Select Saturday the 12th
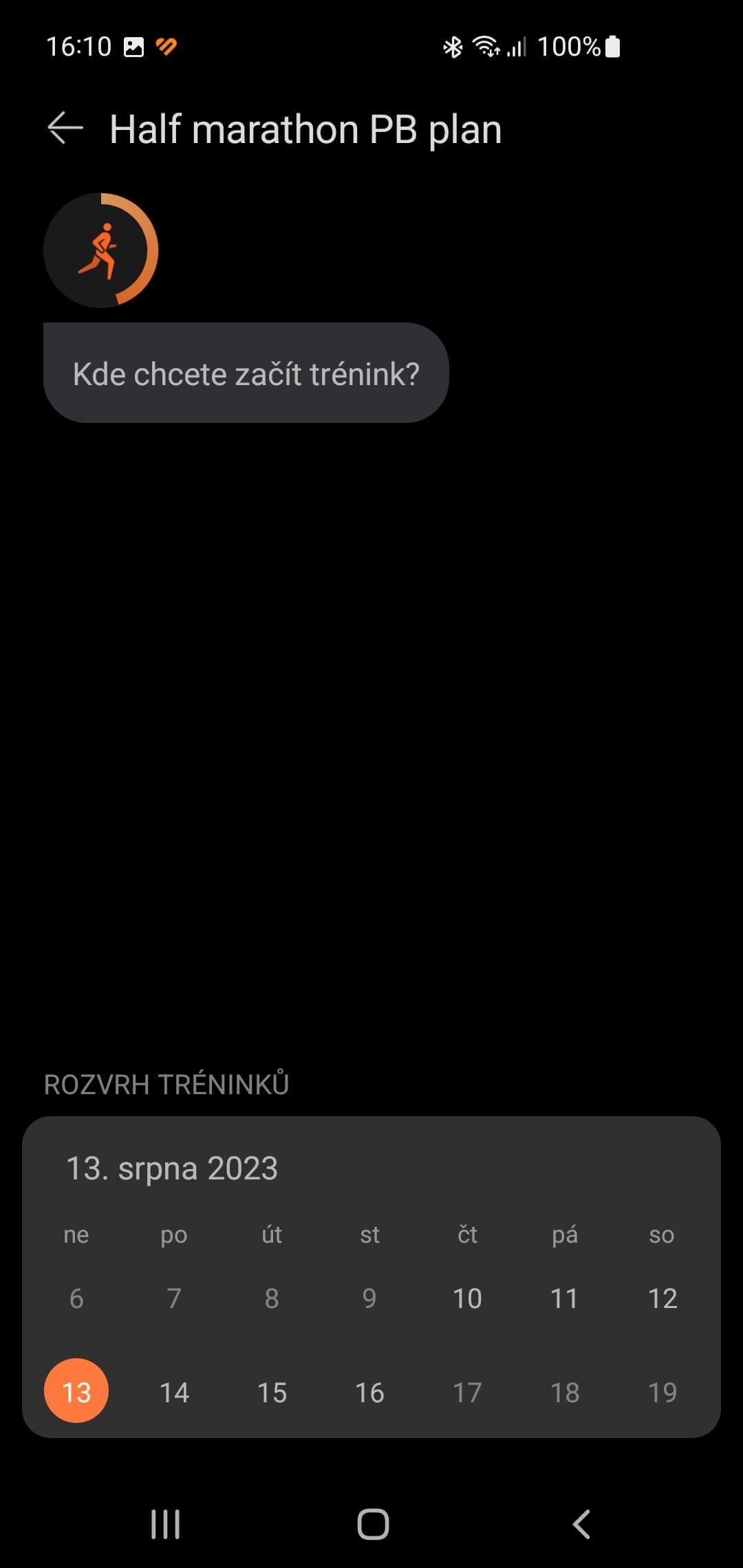Screen dimensions: 743x1568 point(663,1298)
